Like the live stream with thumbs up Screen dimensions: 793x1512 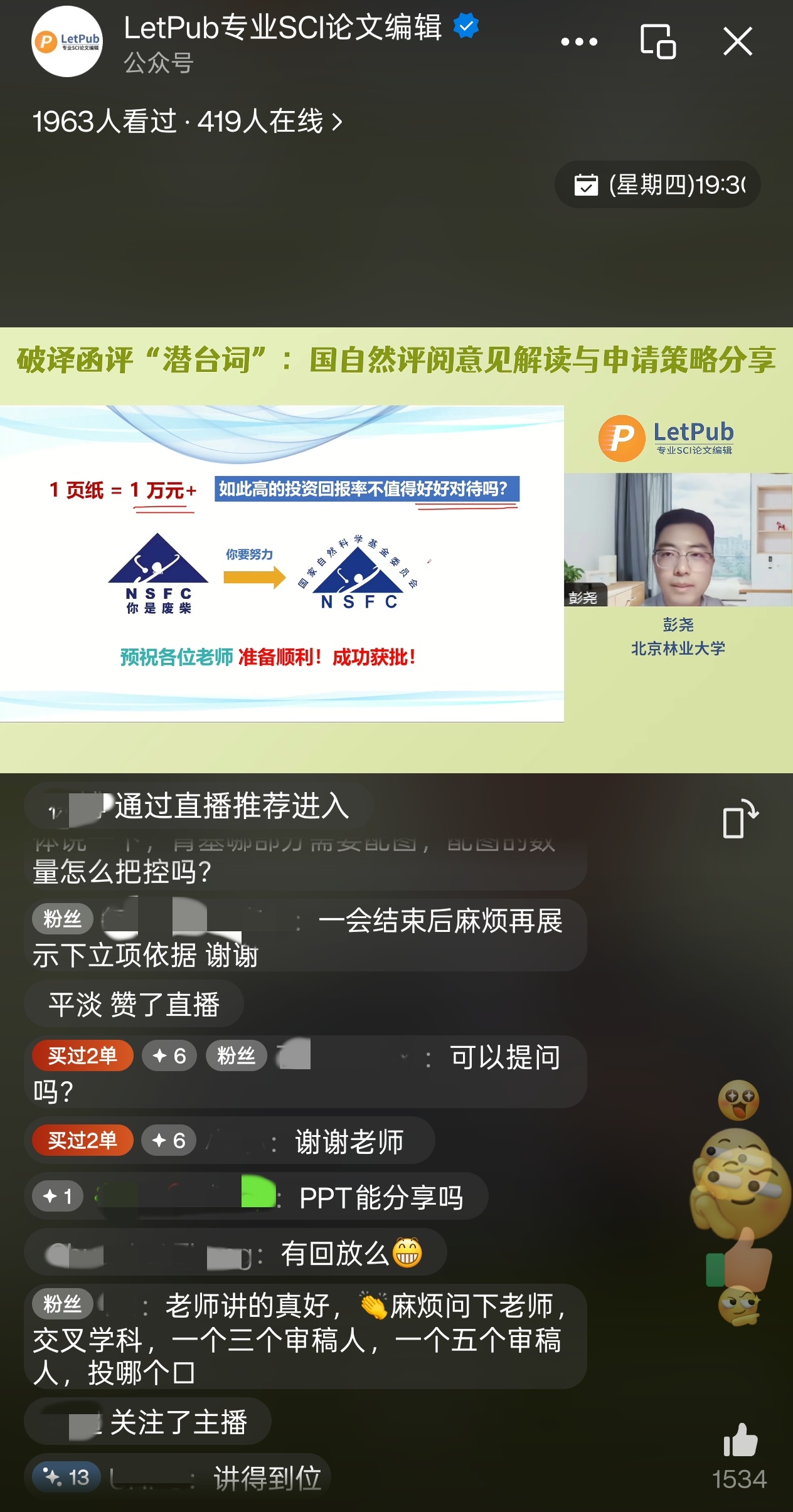click(740, 1441)
